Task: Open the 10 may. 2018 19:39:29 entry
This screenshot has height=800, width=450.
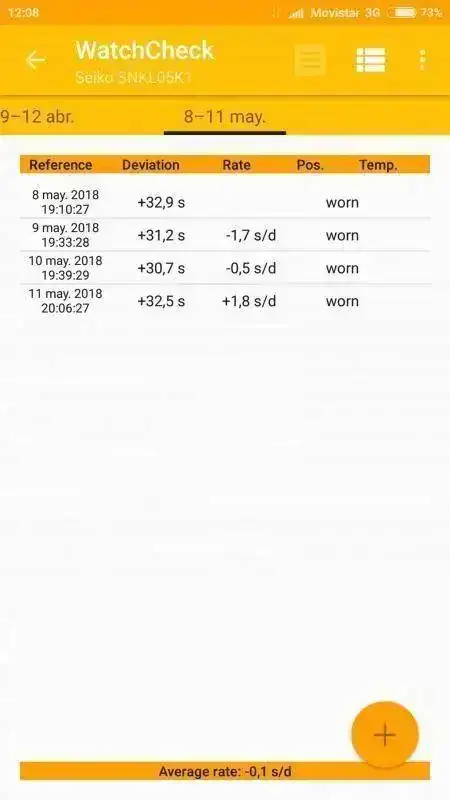Action: (x=225, y=268)
